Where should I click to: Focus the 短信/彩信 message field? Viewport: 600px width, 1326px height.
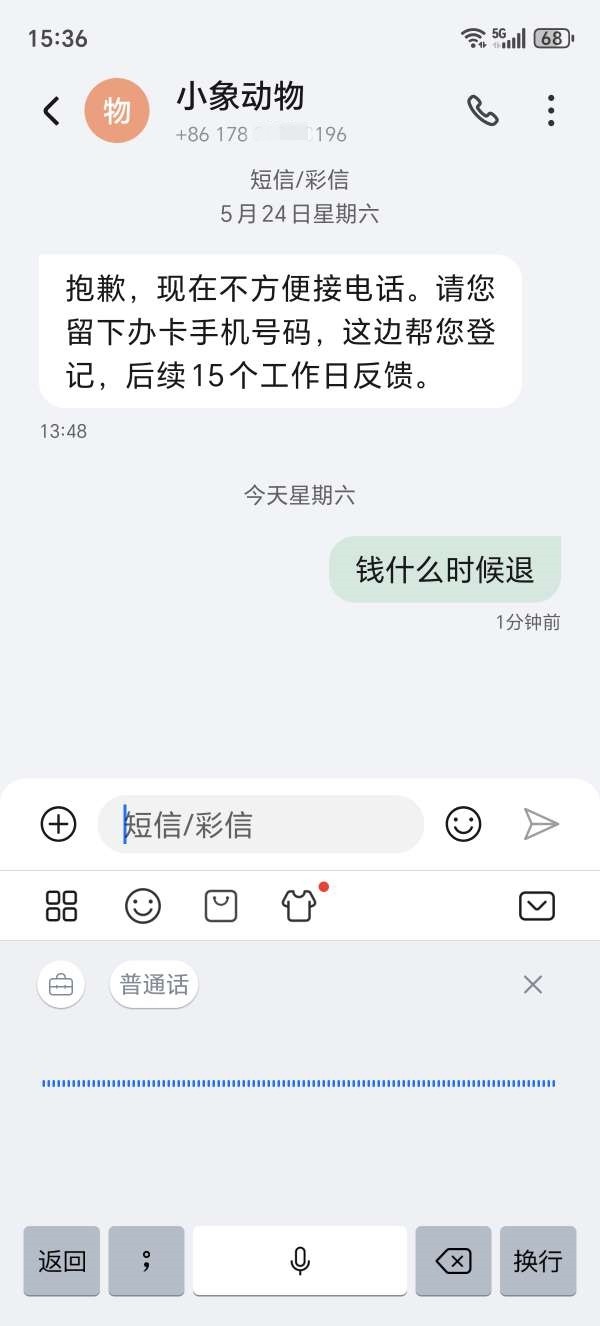coord(260,824)
